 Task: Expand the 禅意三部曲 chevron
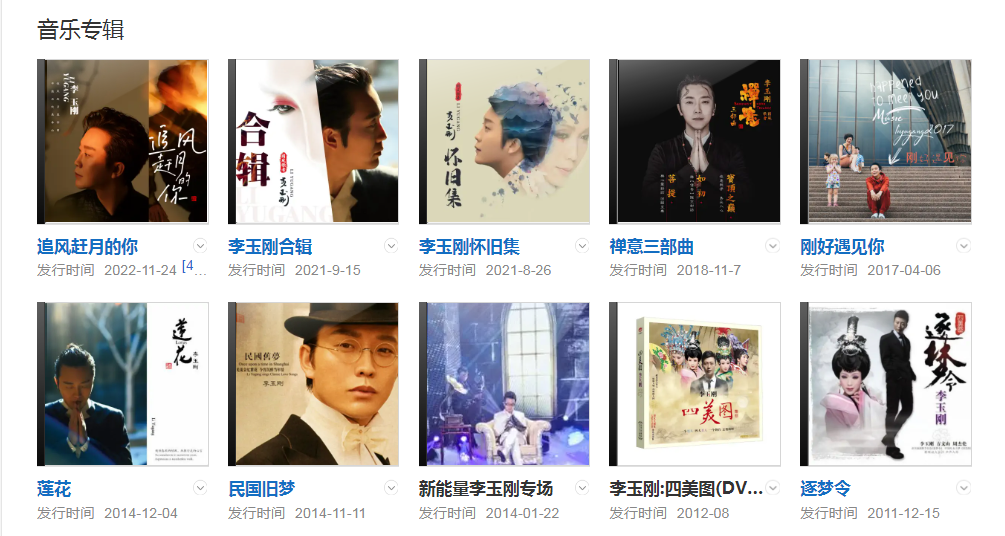(773, 246)
